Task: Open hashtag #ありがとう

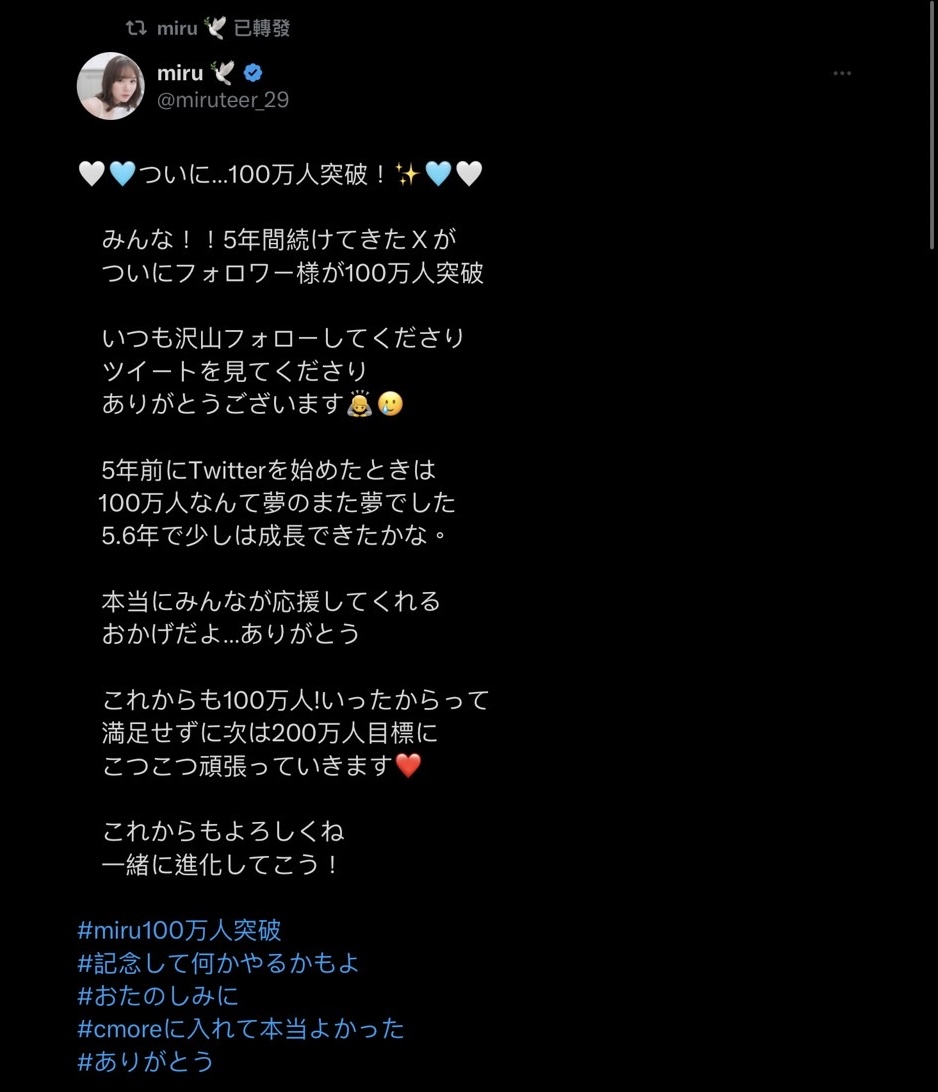Action: pyautogui.click(x=145, y=1061)
